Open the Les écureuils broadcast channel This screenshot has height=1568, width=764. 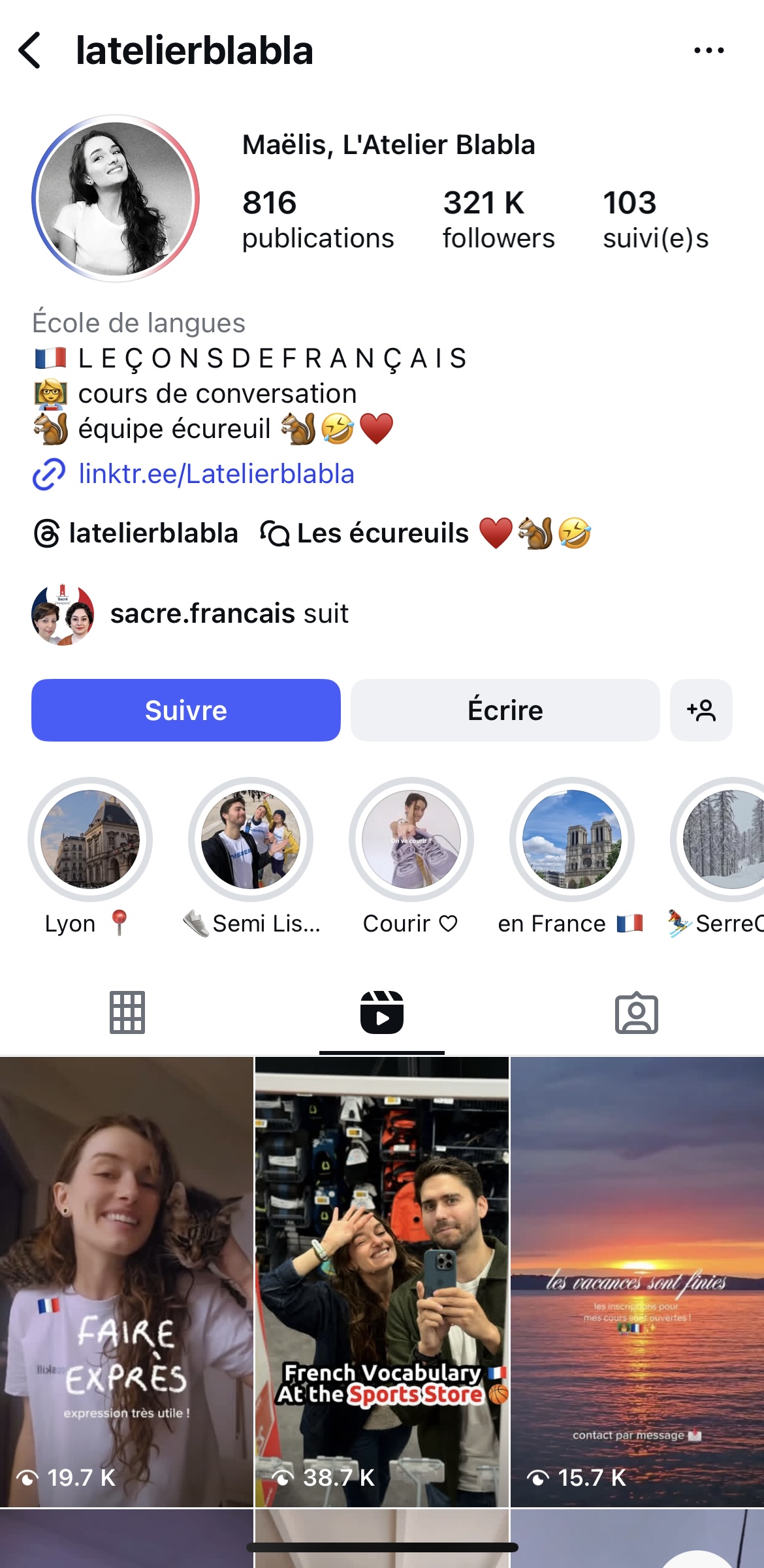click(x=426, y=533)
